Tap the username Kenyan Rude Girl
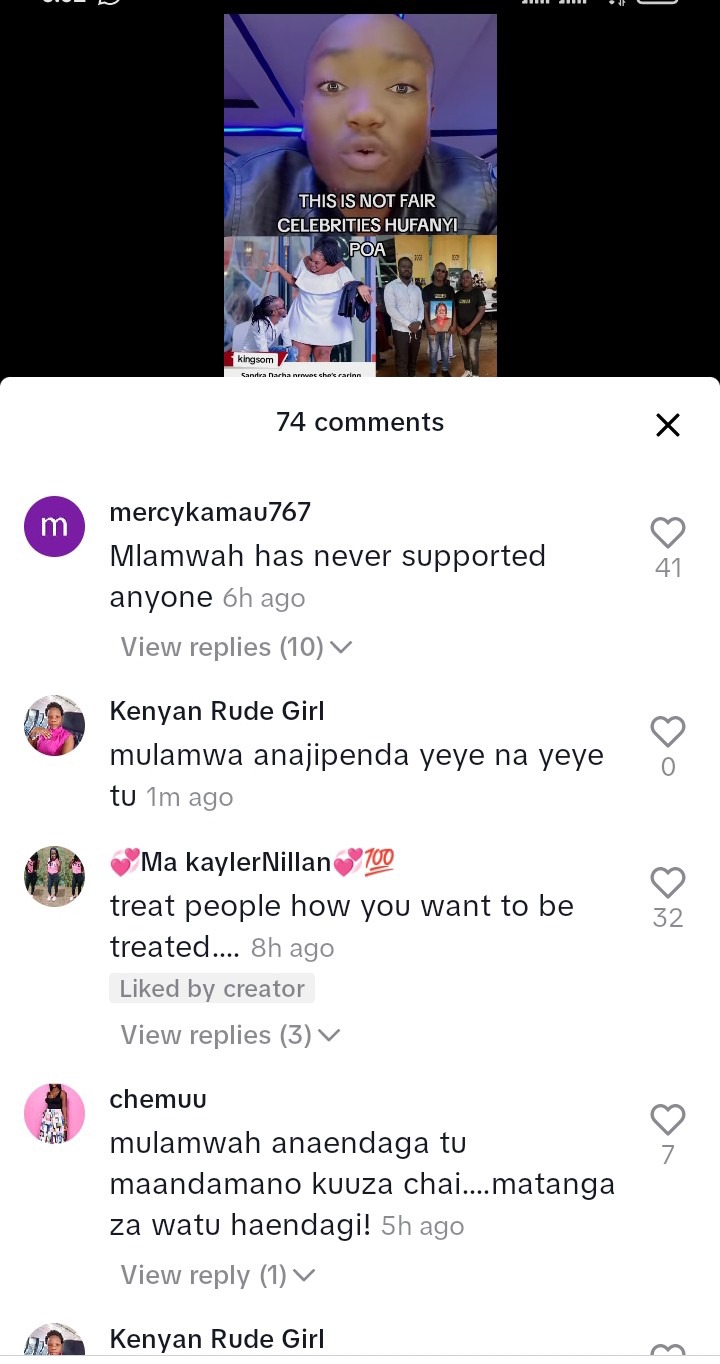 tap(216, 711)
